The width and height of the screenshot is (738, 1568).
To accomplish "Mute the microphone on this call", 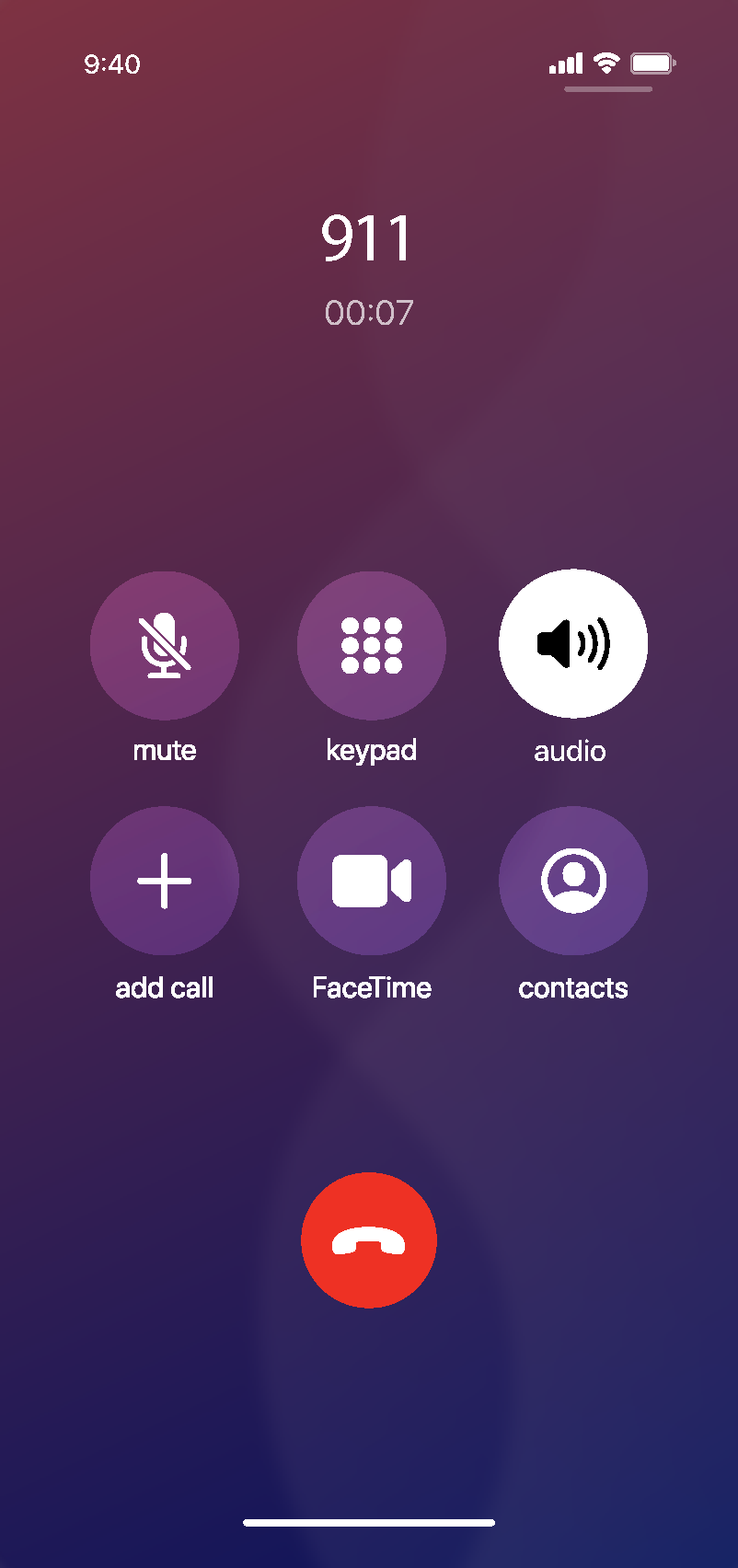I will 165,645.
